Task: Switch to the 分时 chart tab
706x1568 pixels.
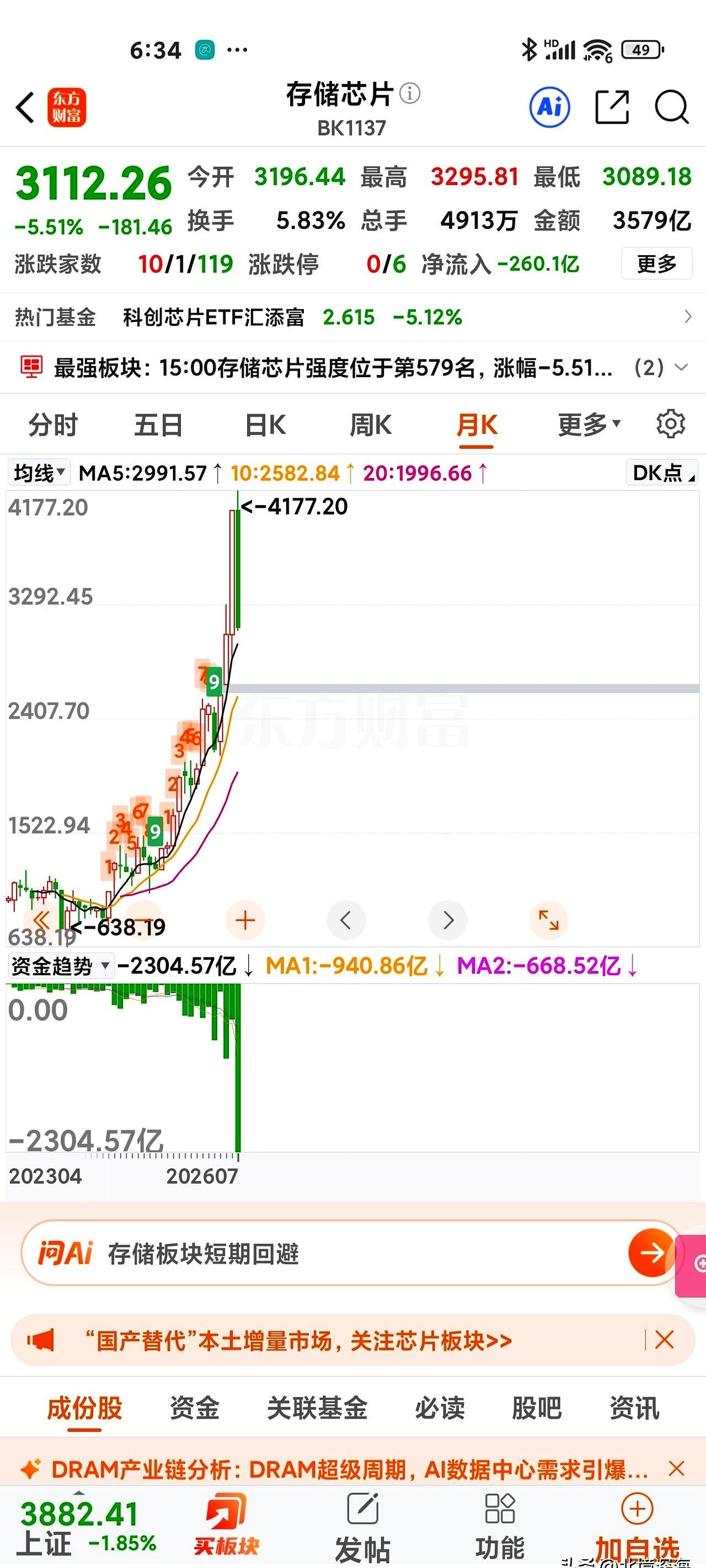Action: (53, 425)
